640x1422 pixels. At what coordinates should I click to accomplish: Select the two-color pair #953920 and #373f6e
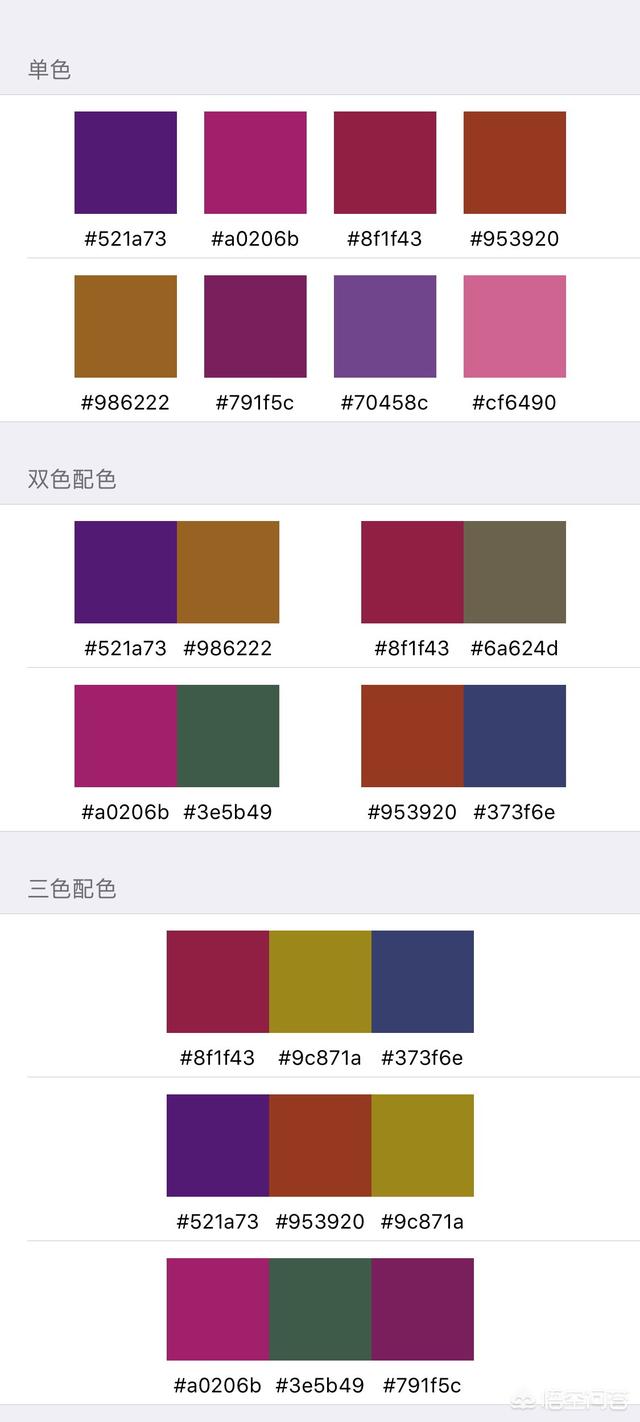click(x=463, y=736)
